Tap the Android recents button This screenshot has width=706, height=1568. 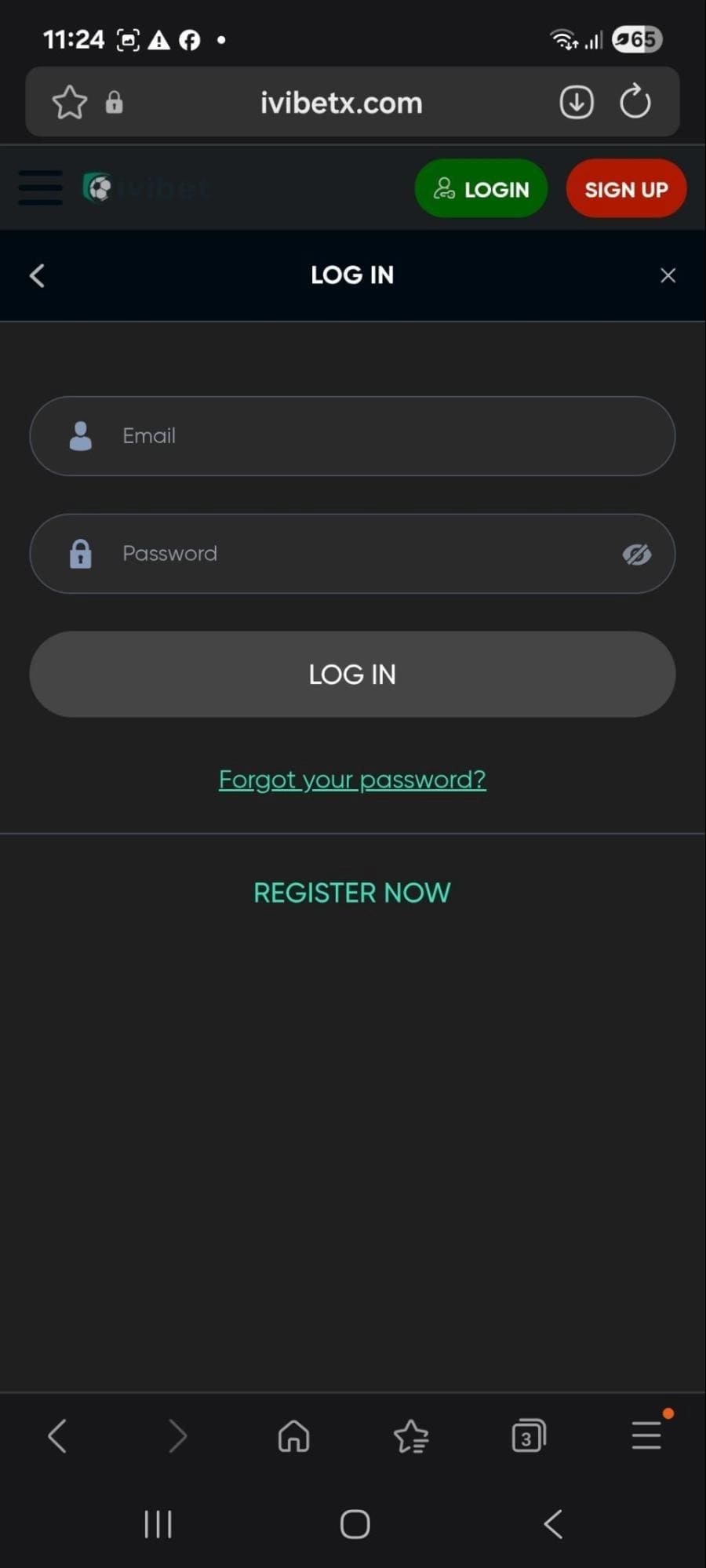point(158,1523)
